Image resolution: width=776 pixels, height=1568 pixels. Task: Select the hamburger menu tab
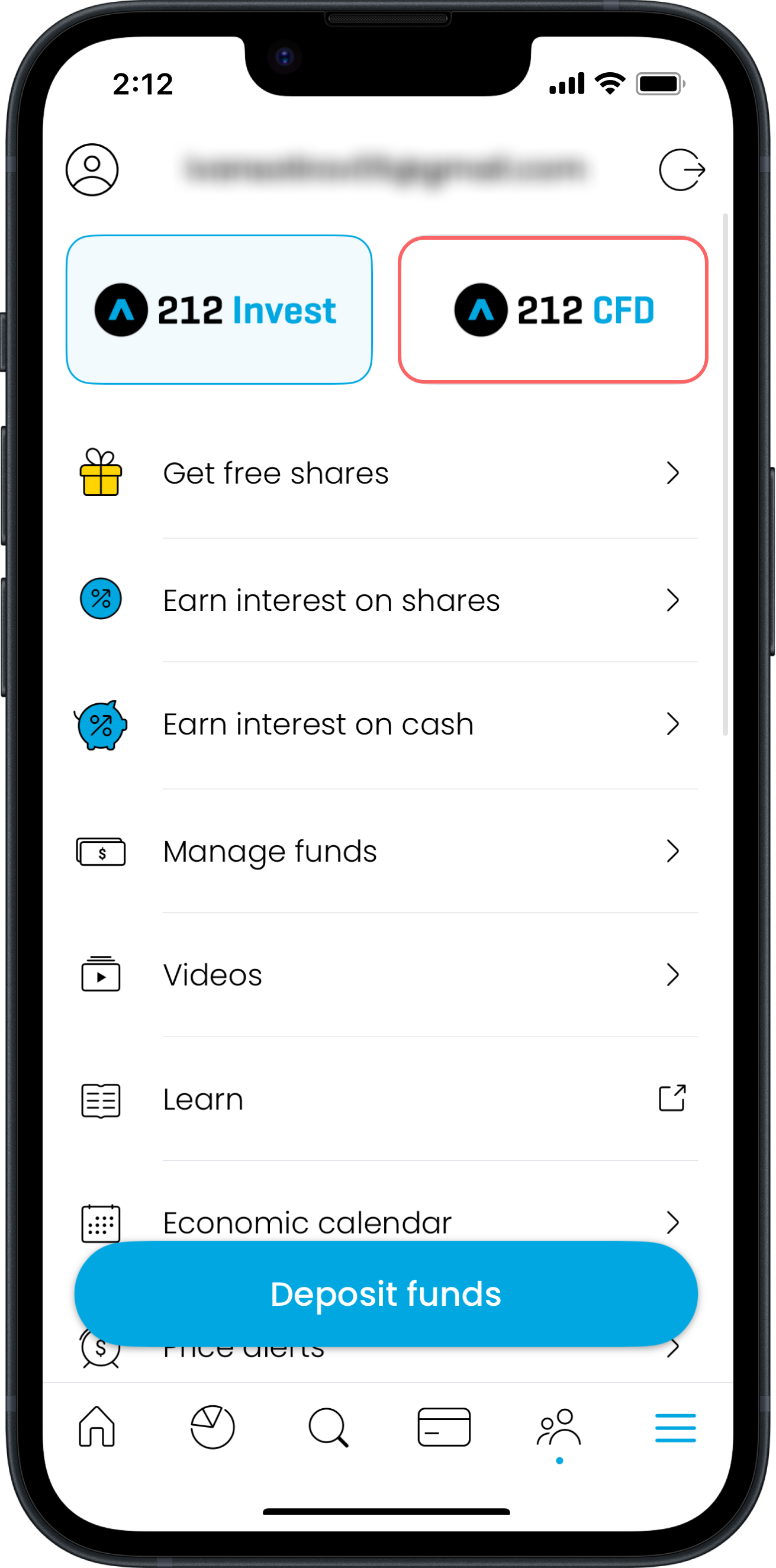point(675,1428)
